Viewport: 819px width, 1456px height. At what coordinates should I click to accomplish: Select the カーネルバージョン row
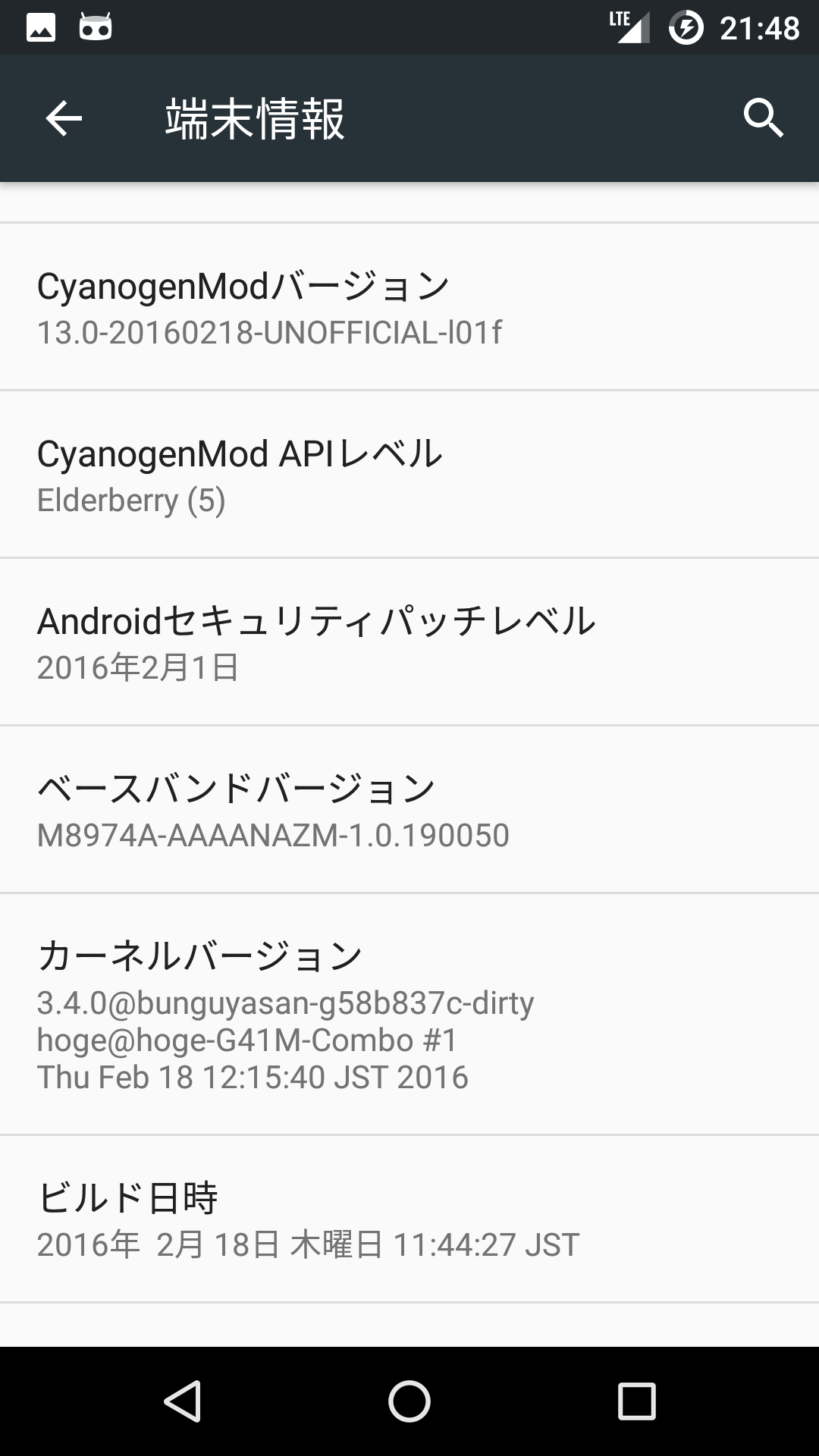click(409, 1015)
